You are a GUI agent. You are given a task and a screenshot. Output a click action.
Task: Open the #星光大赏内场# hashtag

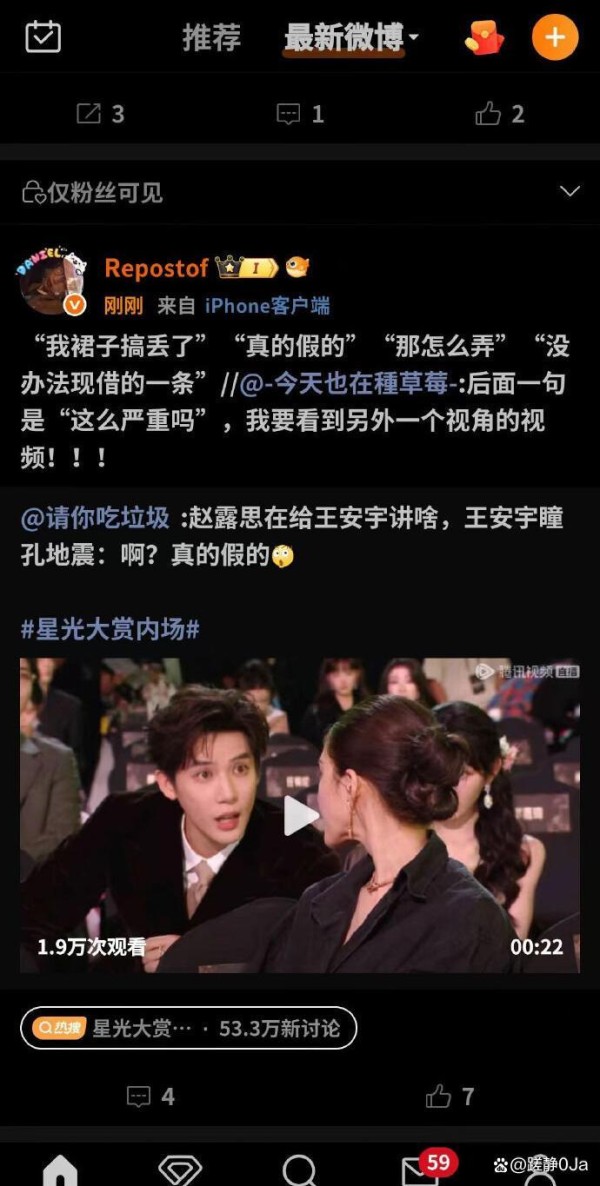pyautogui.click(x=110, y=629)
